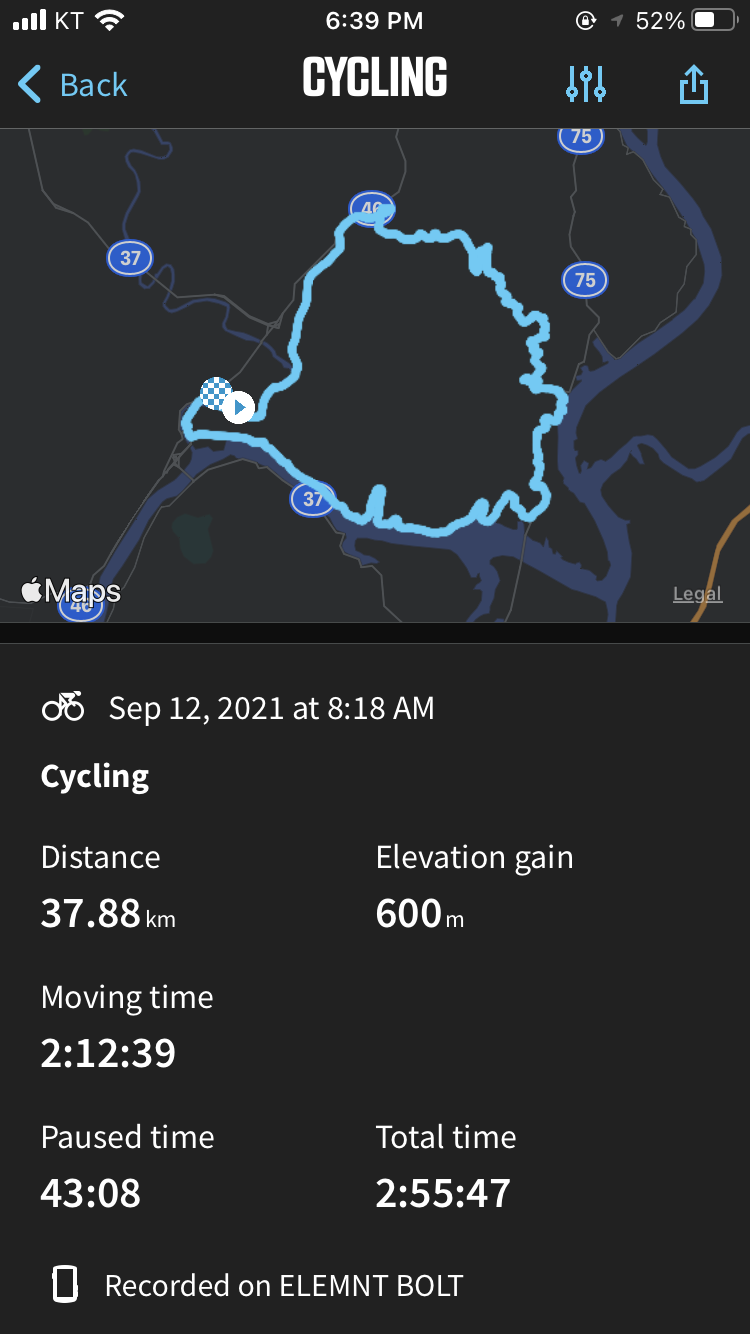Open the settings sliders icon
The image size is (750, 1334).
point(585,85)
